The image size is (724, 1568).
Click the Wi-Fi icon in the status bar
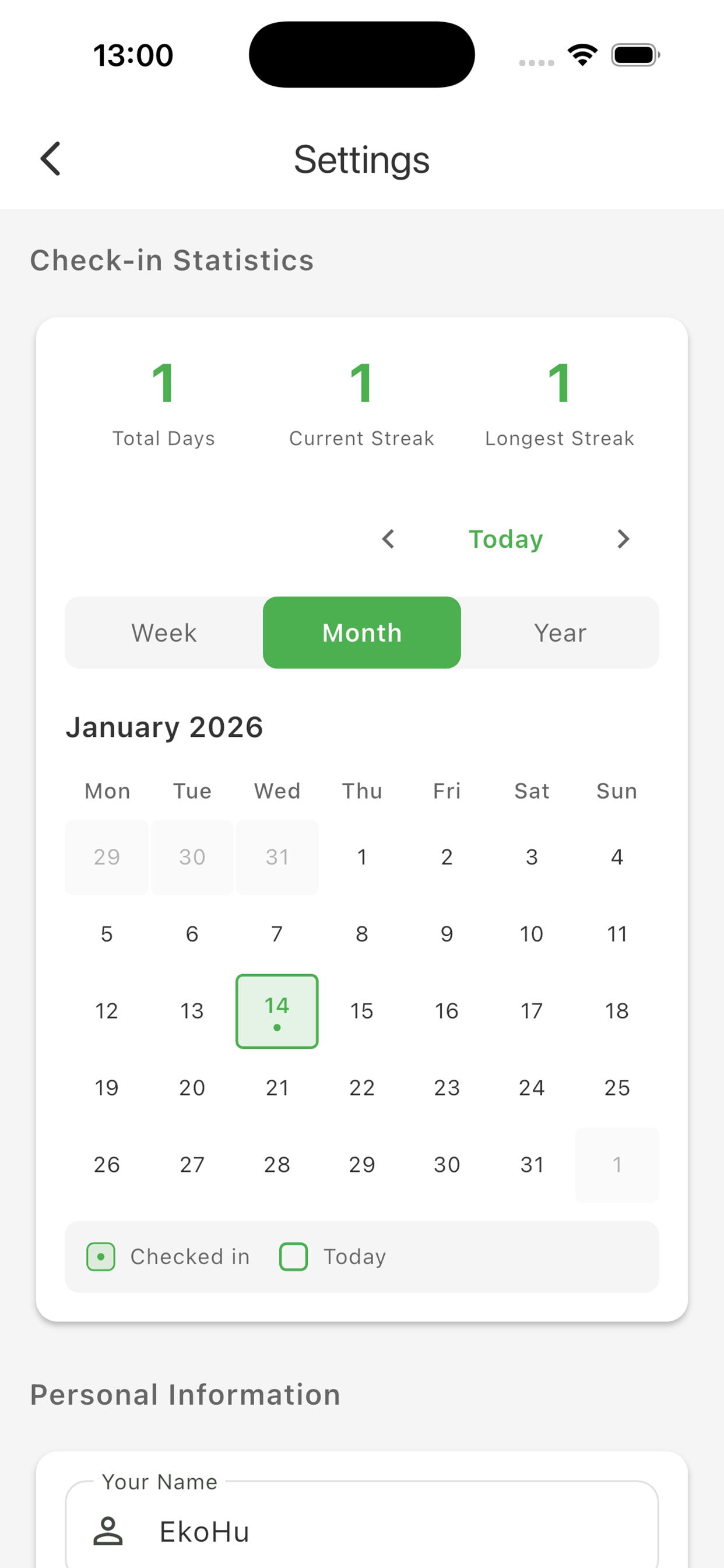(582, 54)
